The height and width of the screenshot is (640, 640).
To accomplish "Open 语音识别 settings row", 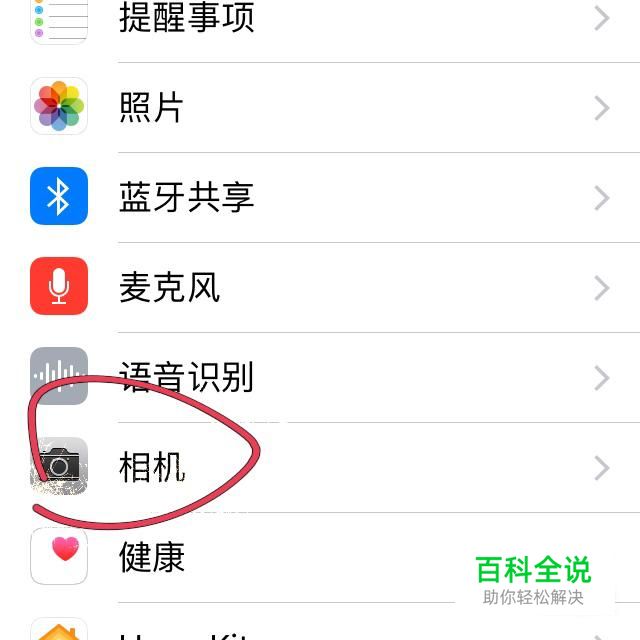I will [320, 378].
